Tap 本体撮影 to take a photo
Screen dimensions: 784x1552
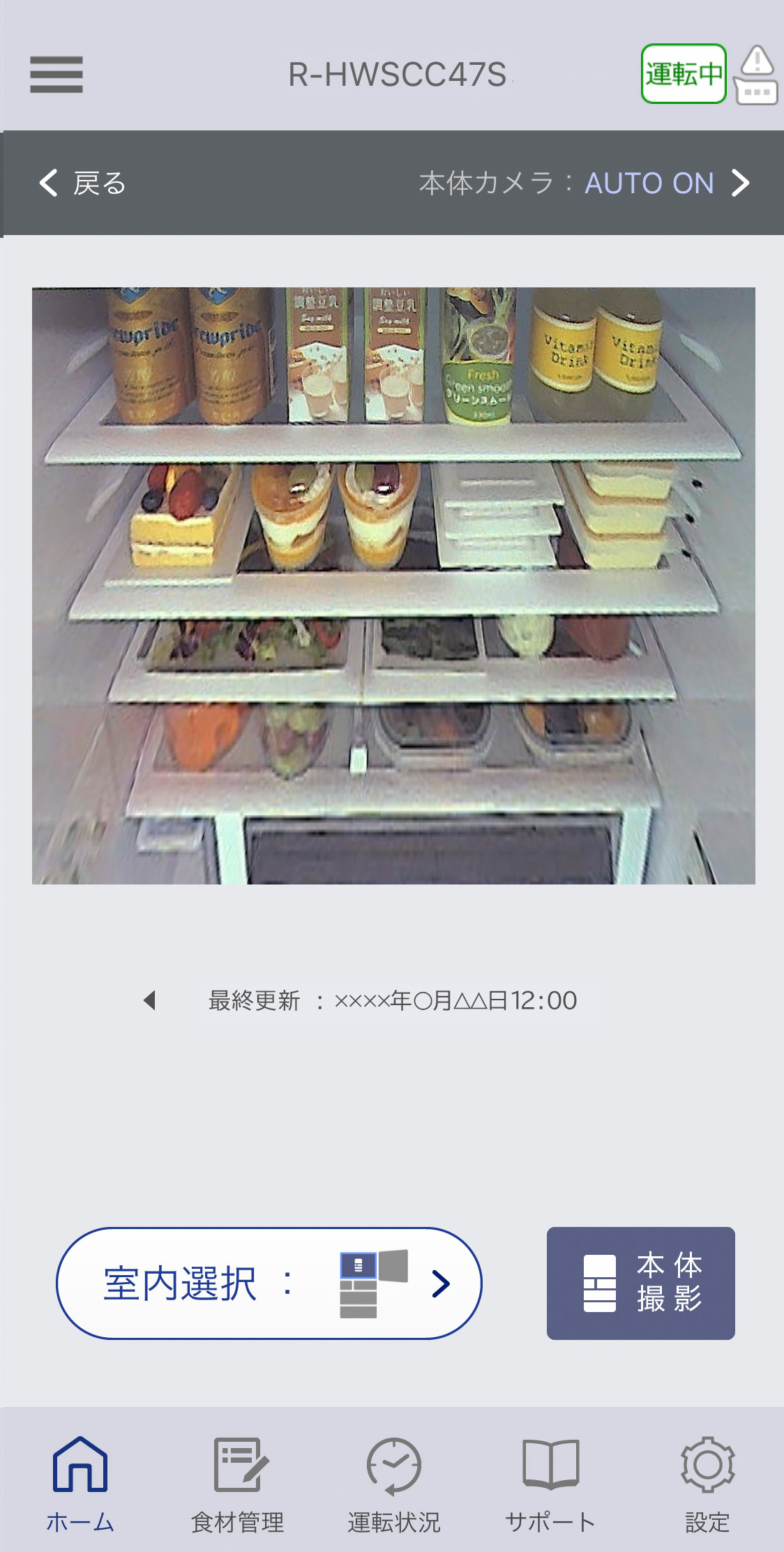click(640, 1283)
